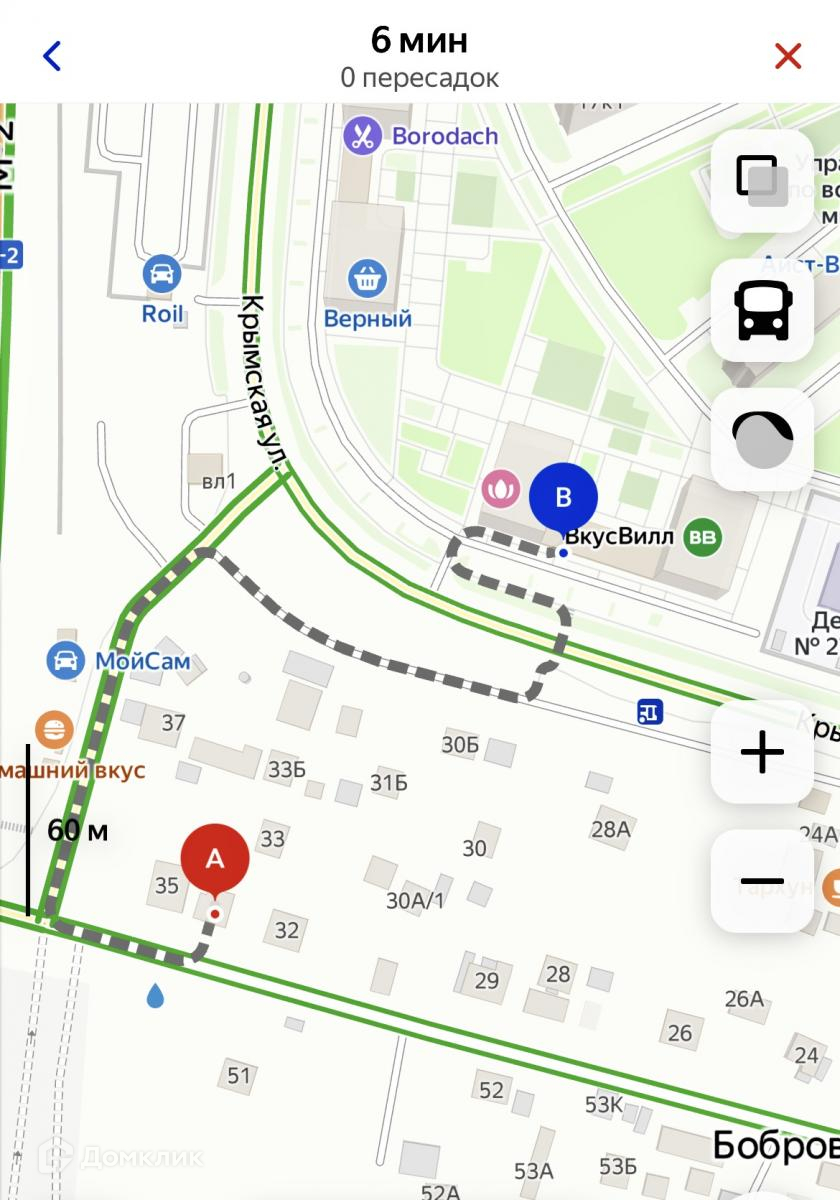
Task: Select the destination point B pin
Action: (x=563, y=498)
